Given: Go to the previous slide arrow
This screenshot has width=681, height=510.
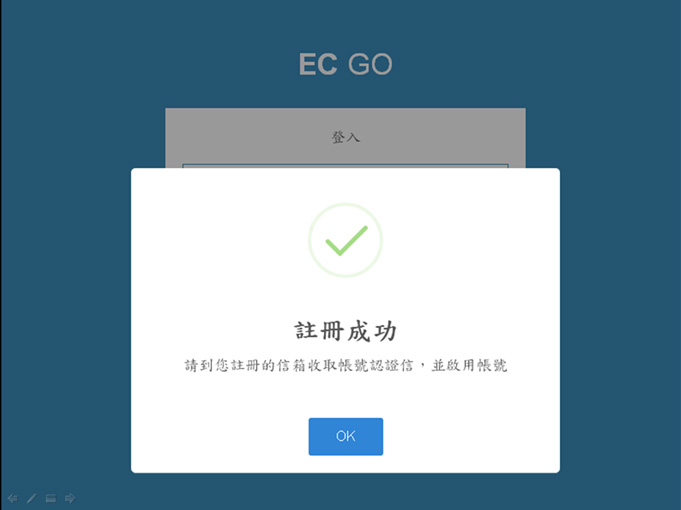Looking at the screenshot, I should click(12, 497).
